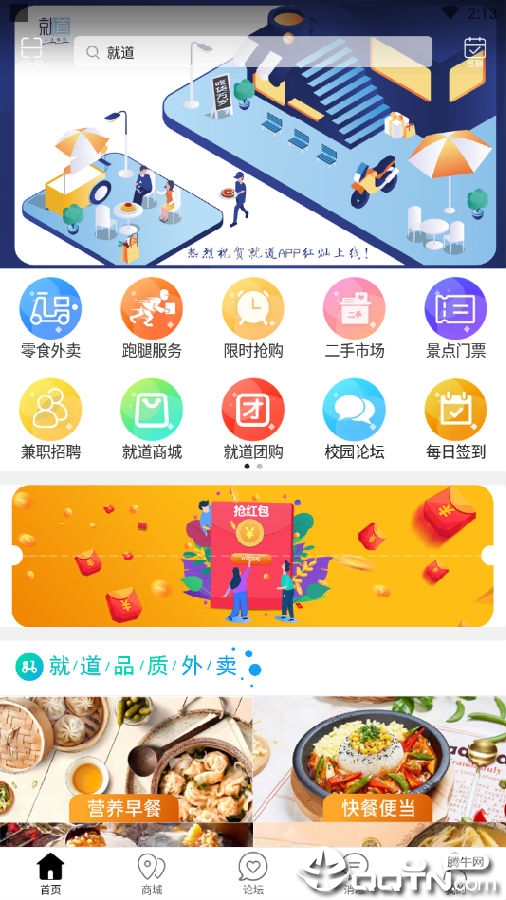Open 跑腿服务 errand service
This screenshot has width=506, height=900.
151,319
